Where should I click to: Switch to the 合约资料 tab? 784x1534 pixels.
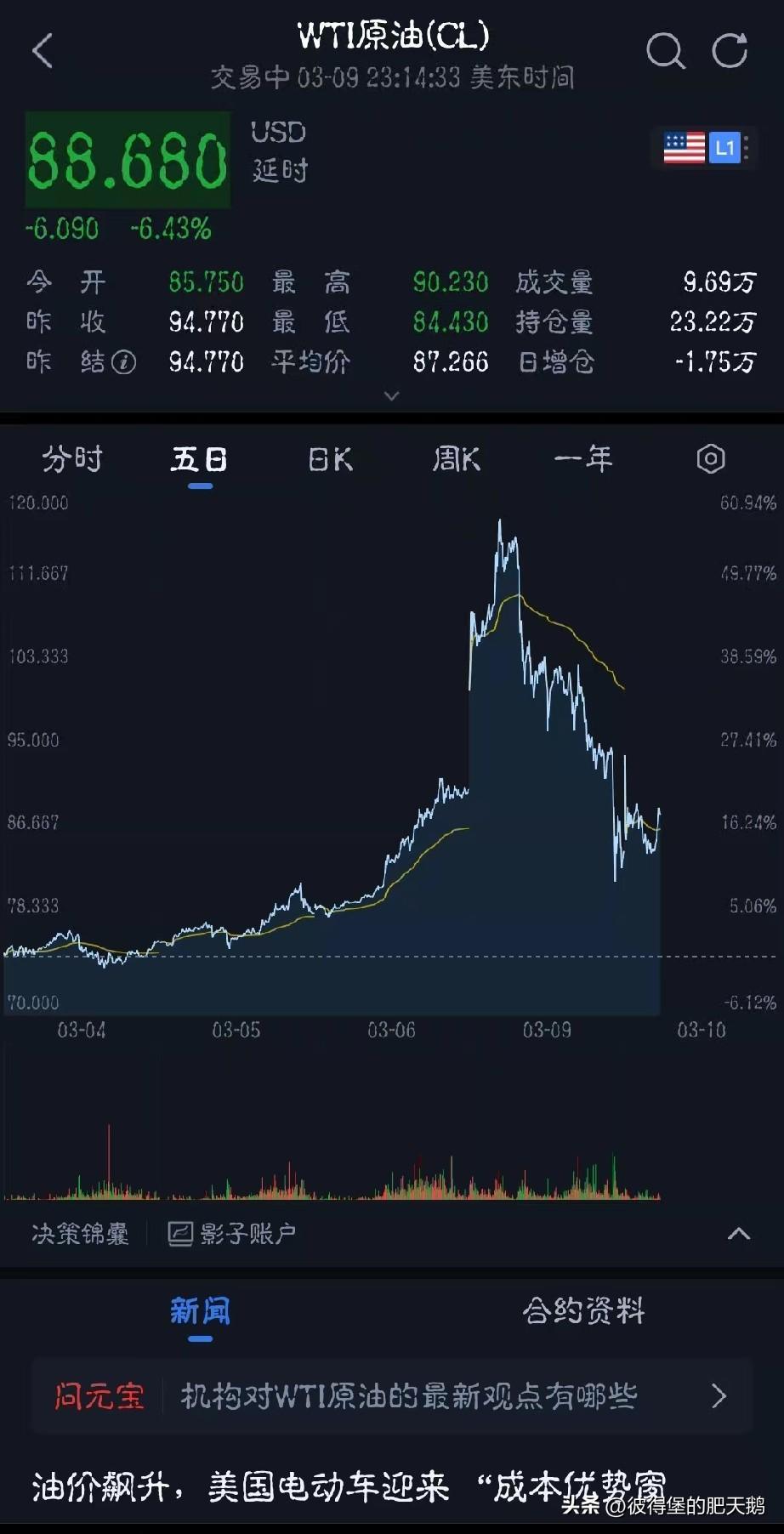pyautogui.click(x=584, y=1312)
